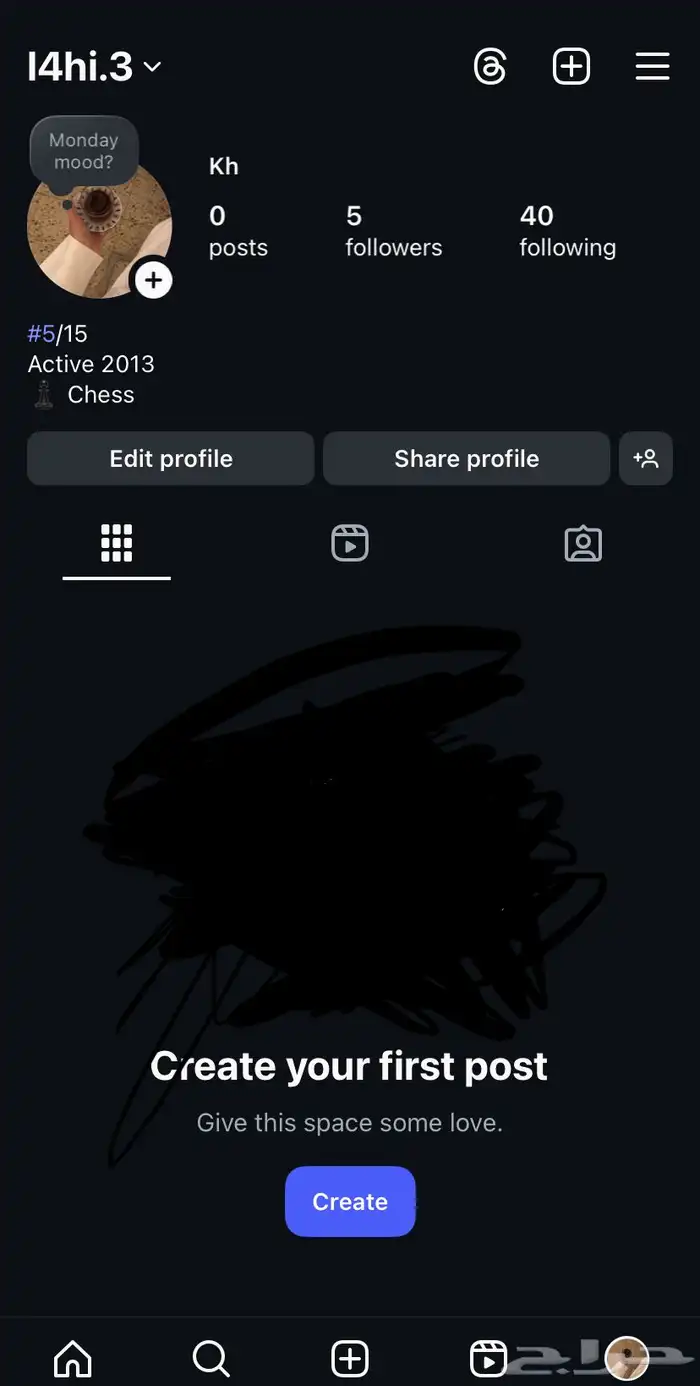Viewport: 700px width, 1386px height.
Task: Tap the blue Create button
Action: tap(350, 1201)
